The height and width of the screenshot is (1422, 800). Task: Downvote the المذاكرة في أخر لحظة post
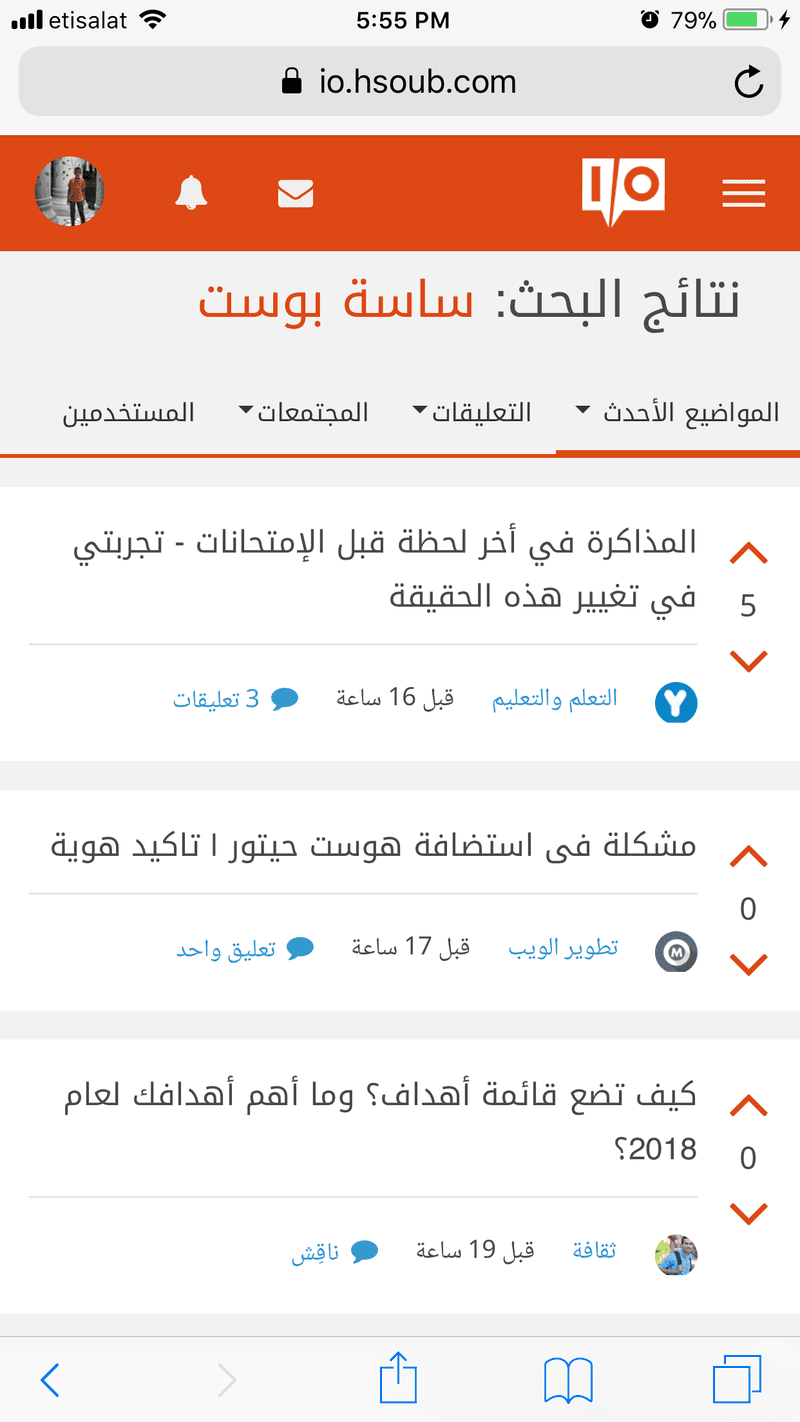(x=748, y=661)
